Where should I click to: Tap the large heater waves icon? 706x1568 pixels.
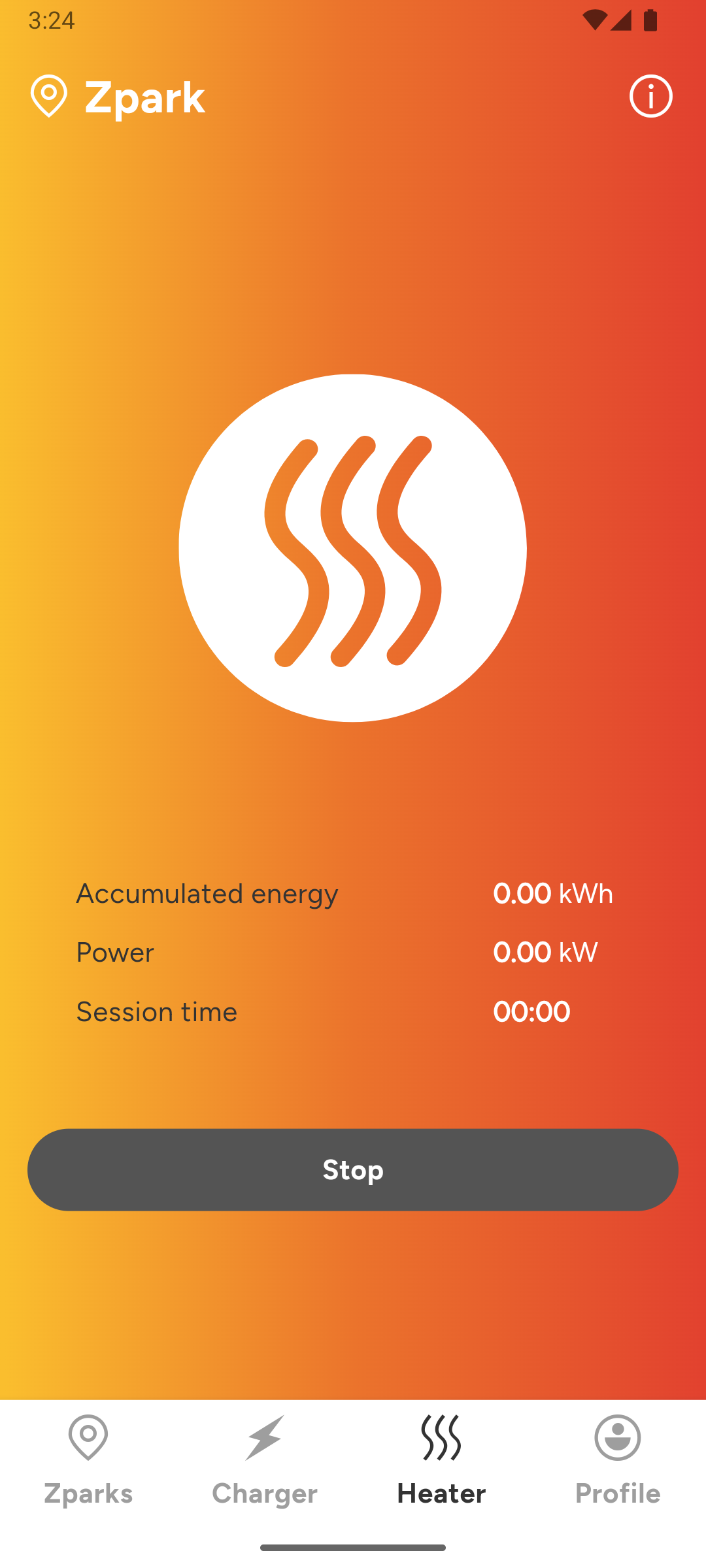tap(353, 549)
